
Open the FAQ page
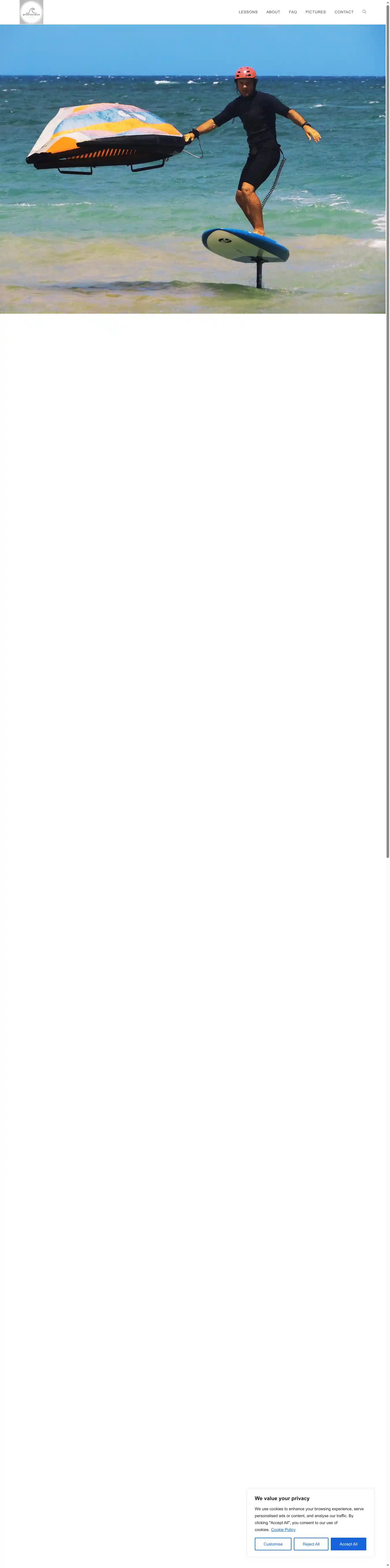[293, 12]
